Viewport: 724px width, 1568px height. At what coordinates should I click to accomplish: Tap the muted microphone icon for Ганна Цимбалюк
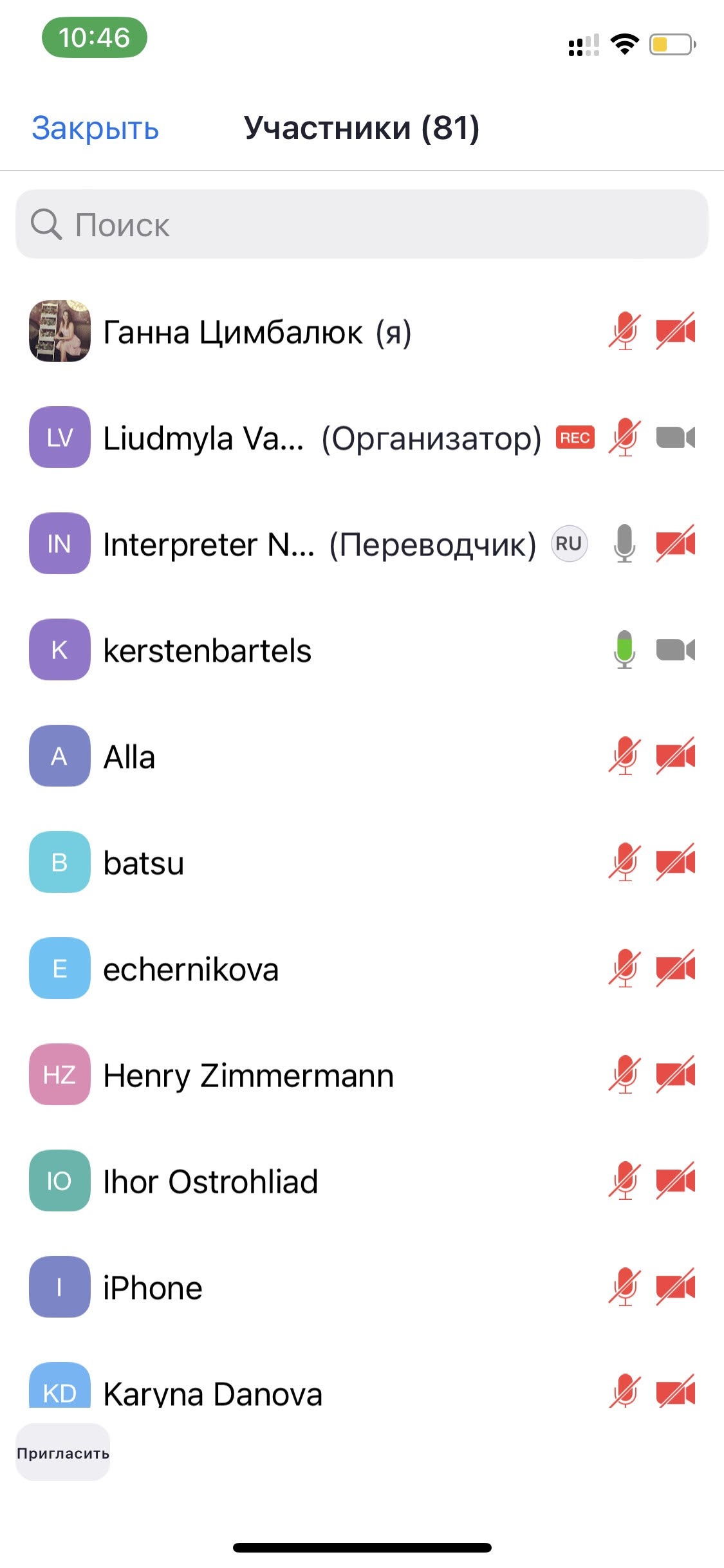(x=624, y=331)
